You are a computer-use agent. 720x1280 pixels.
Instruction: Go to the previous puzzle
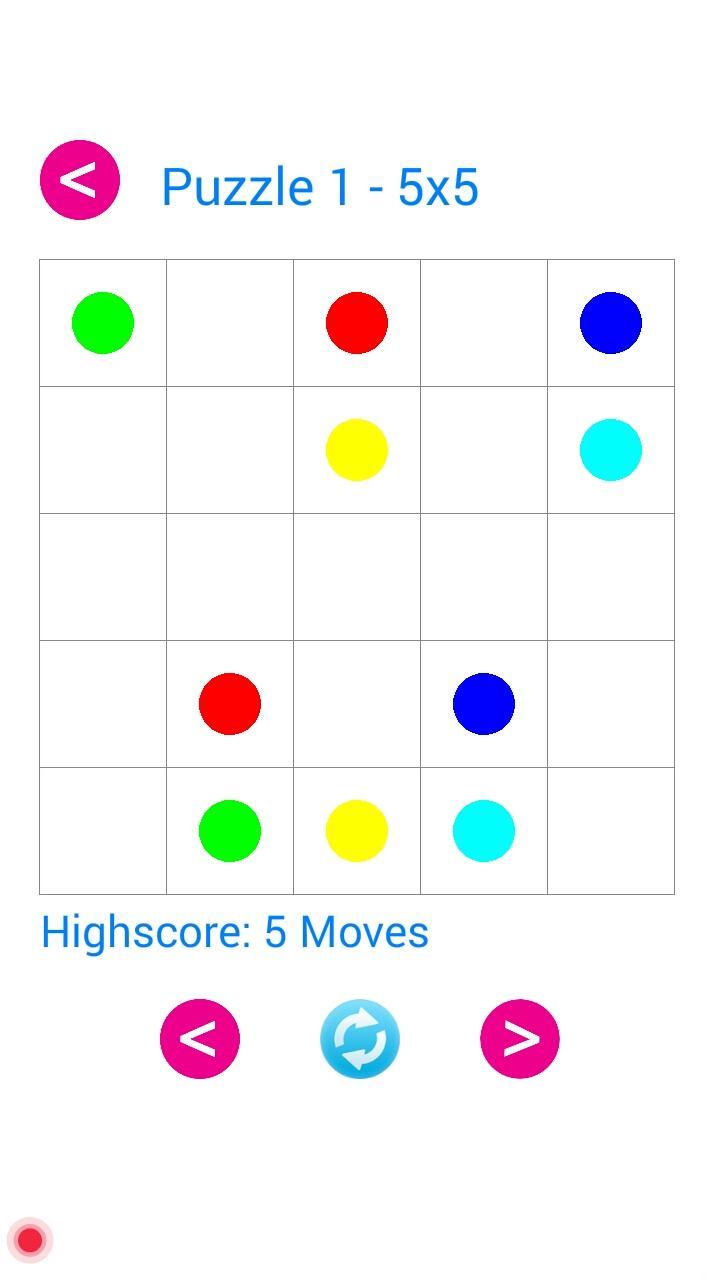200,1038
